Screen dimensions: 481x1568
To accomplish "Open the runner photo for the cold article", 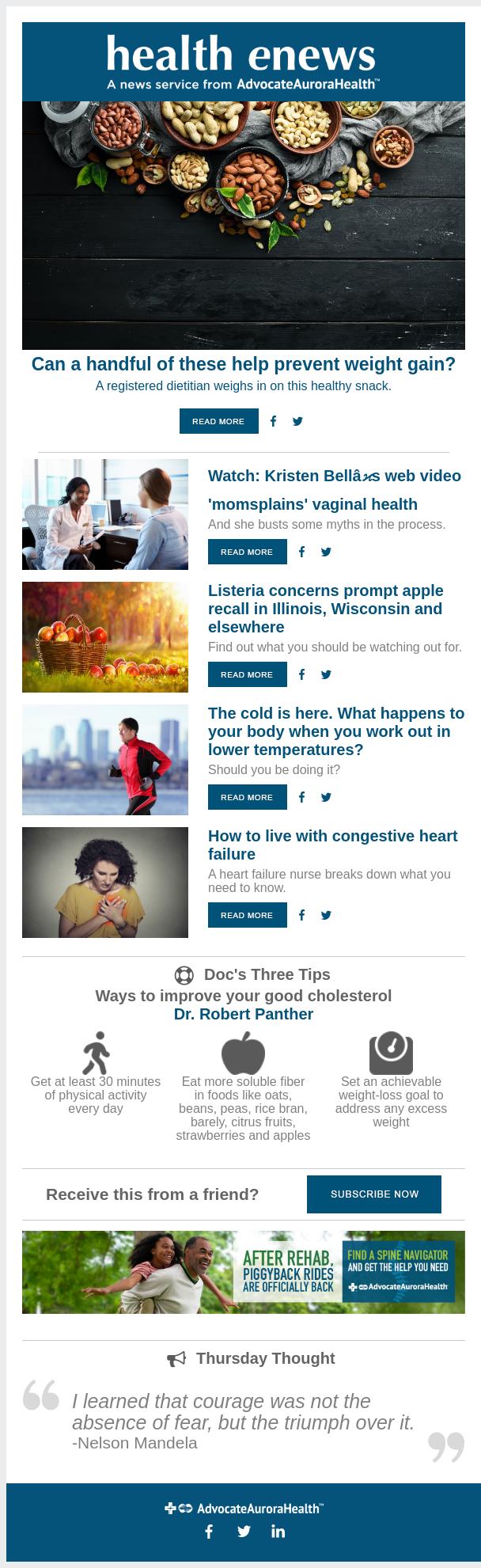I will click(105, 760).
